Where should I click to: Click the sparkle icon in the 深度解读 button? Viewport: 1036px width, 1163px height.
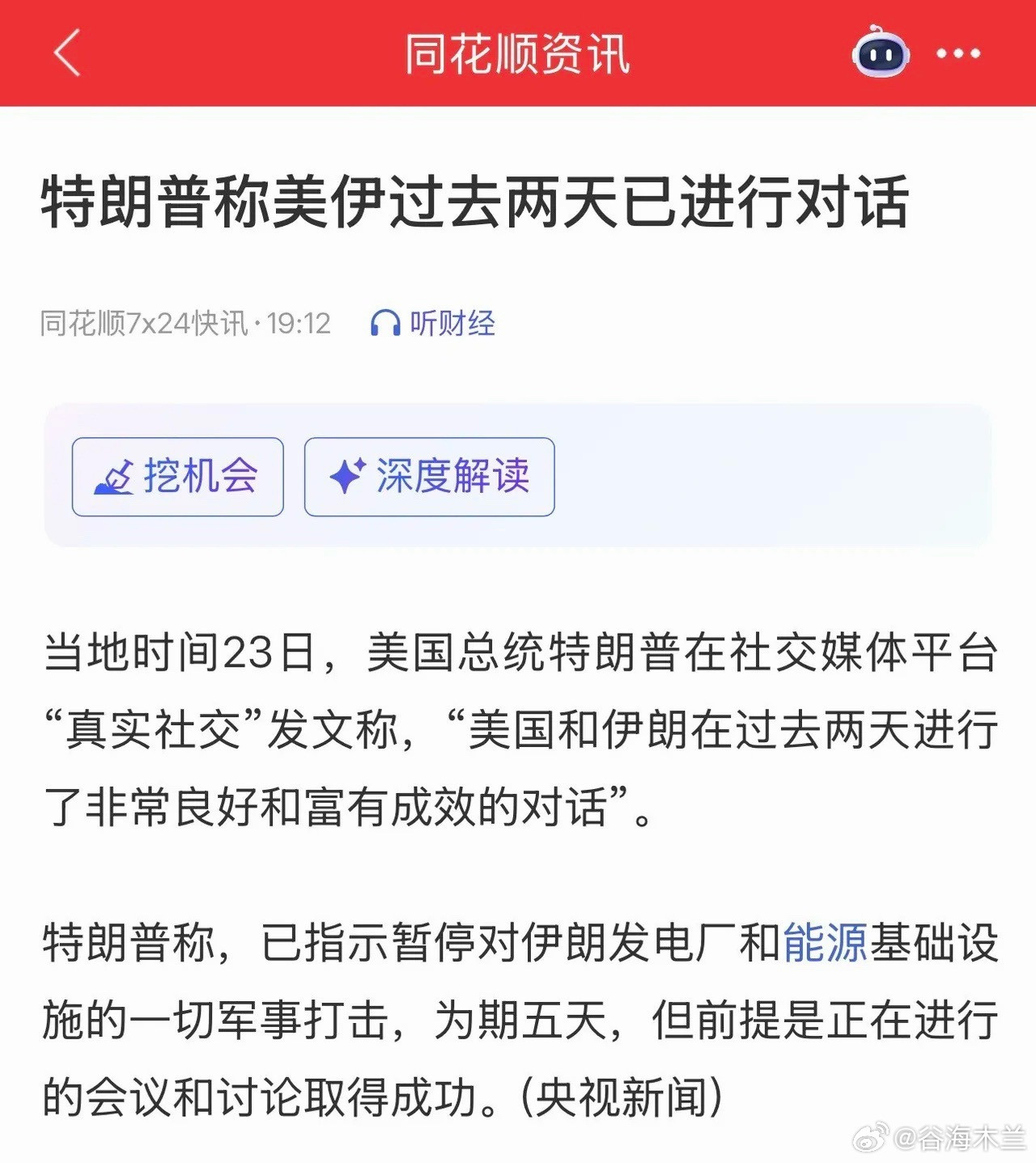[x=350, y=473]
